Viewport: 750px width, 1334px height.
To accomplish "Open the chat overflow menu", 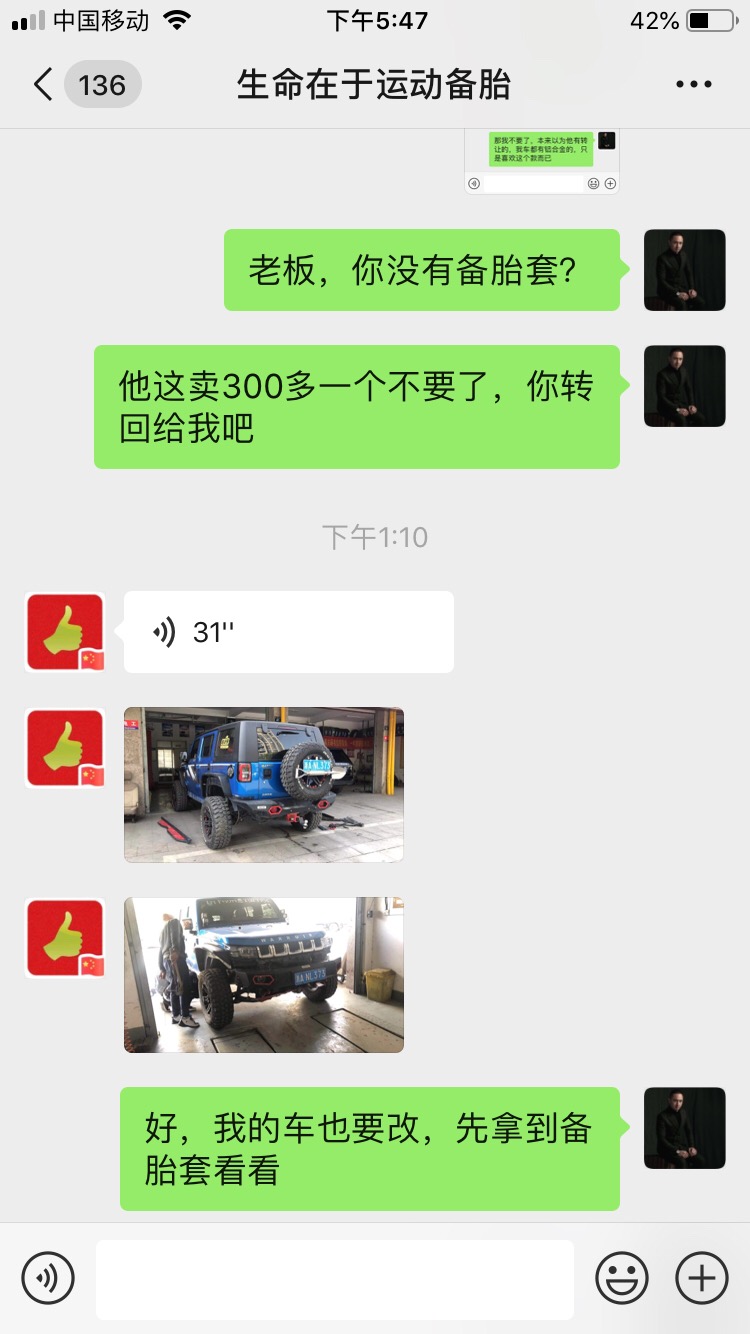I will pyautogui.click(x=693, y=85).
